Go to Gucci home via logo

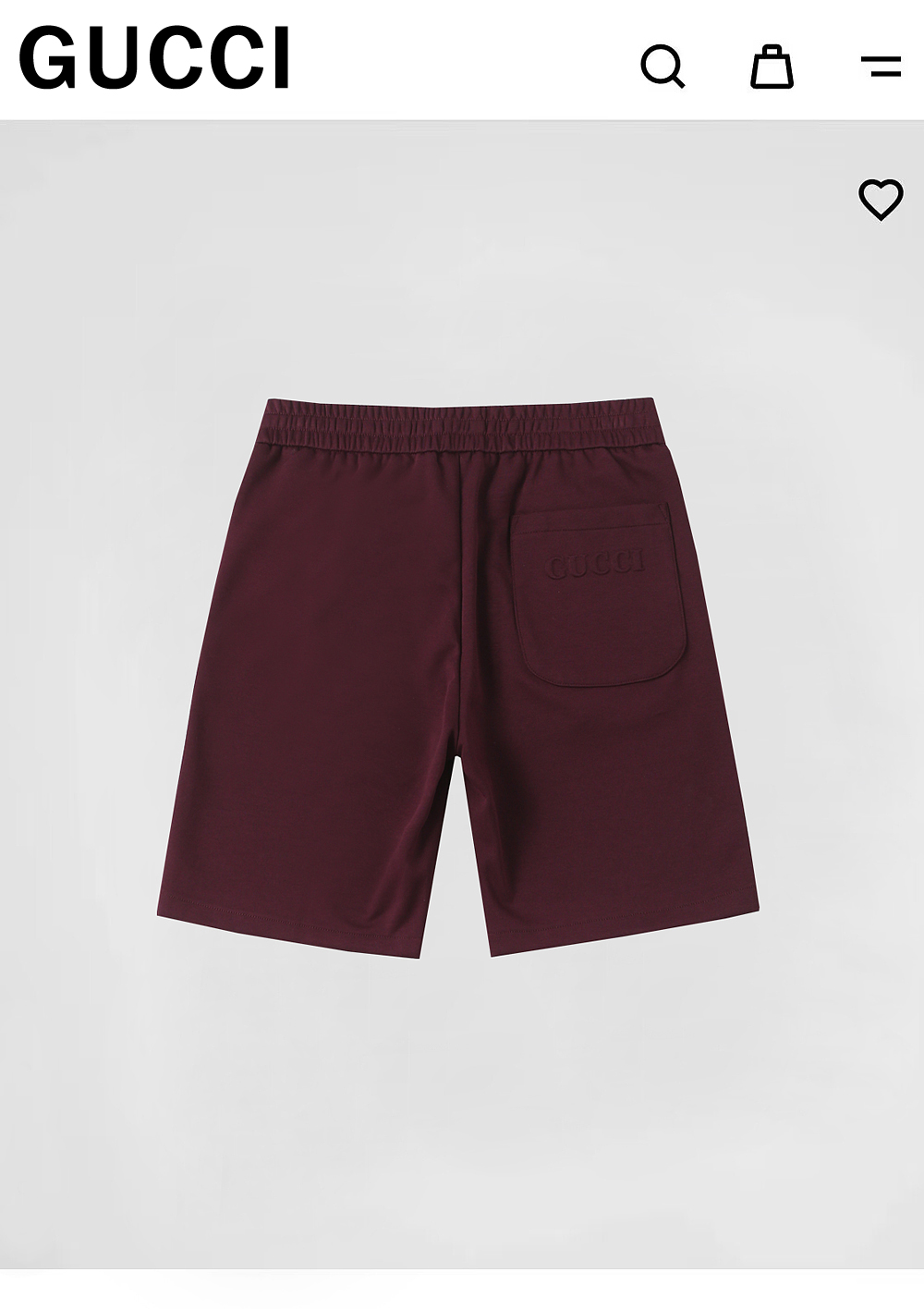[155, 58]
